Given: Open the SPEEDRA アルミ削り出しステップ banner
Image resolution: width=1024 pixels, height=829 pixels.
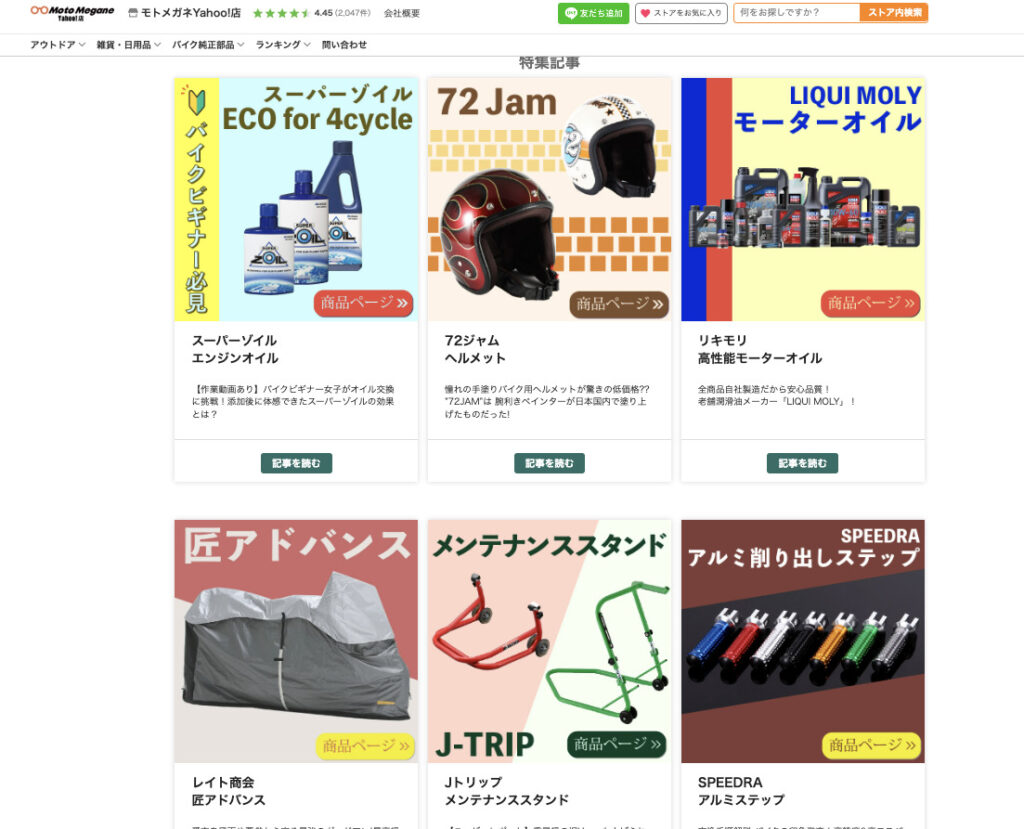Looking at the screenshot, I should pyautogui.click(x=803, y=641).
